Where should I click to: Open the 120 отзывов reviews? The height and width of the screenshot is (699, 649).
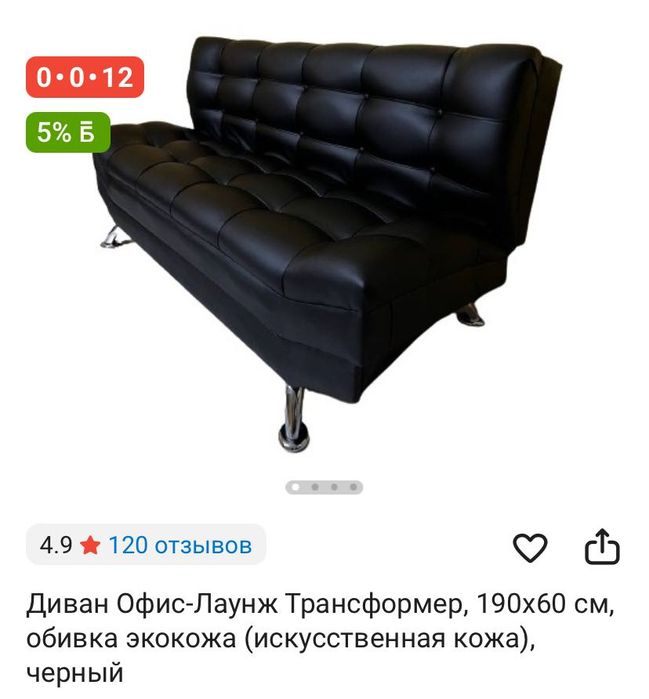click(x=179, y=545)
